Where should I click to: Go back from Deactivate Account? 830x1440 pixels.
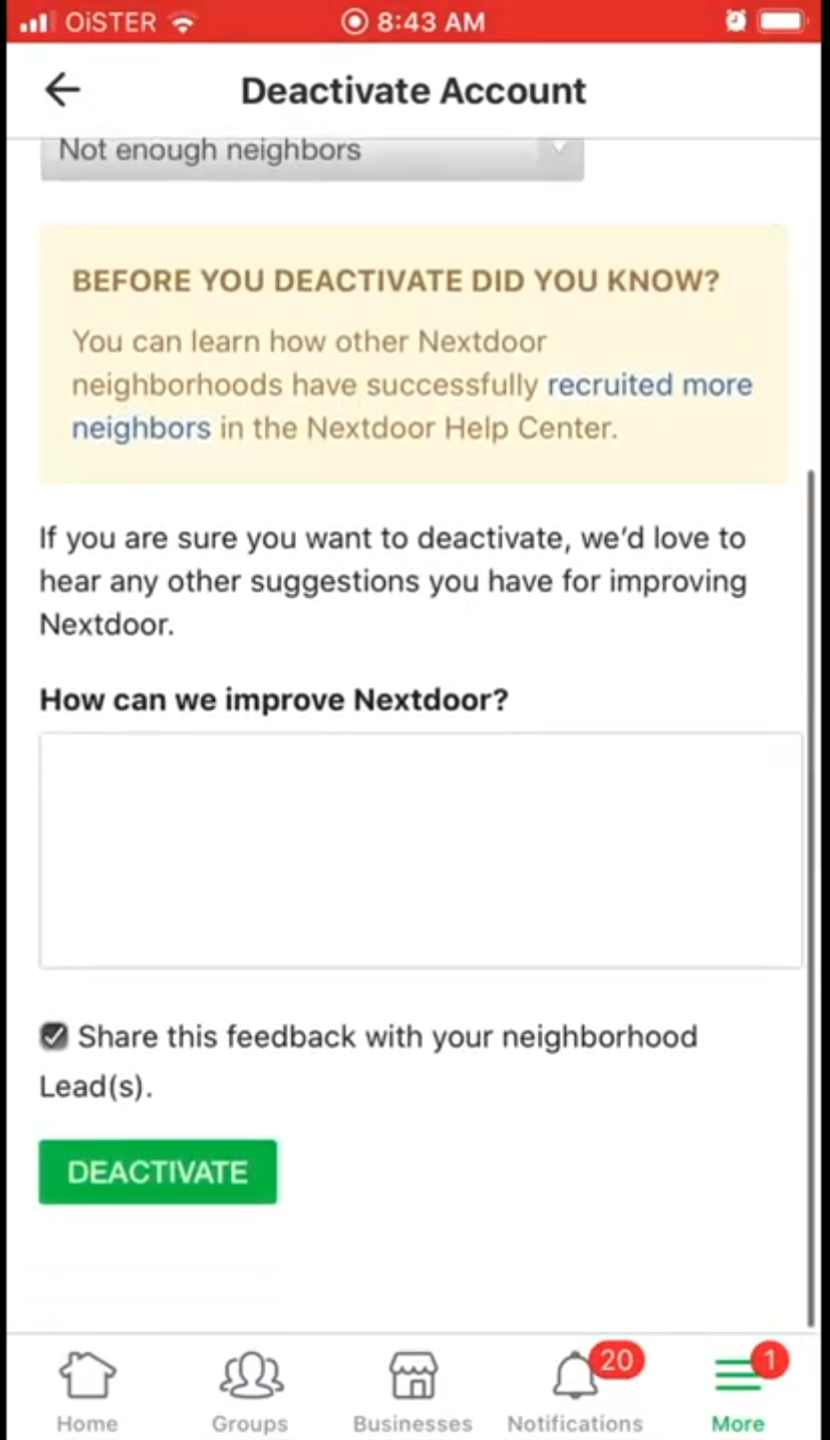62,90
